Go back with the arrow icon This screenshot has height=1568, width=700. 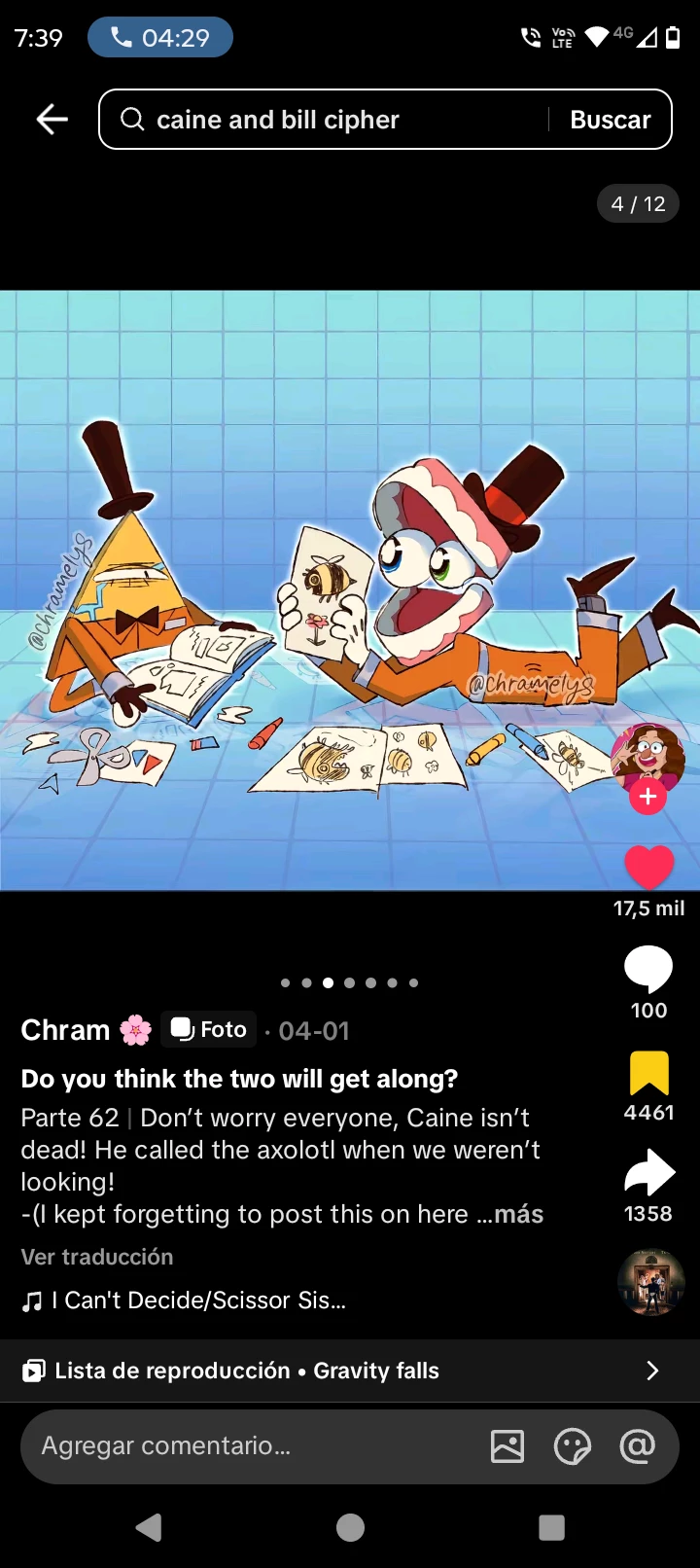click(x=52, y=120)
